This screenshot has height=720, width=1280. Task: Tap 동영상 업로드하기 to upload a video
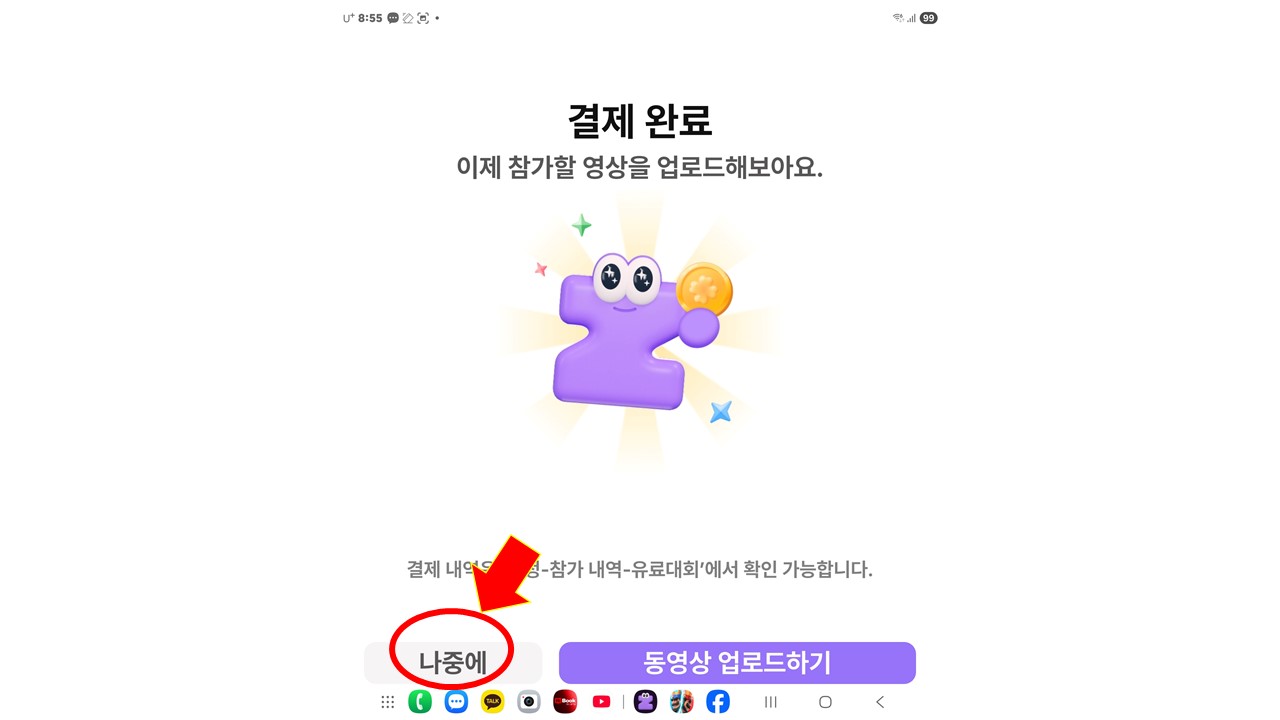pos(737,663)
